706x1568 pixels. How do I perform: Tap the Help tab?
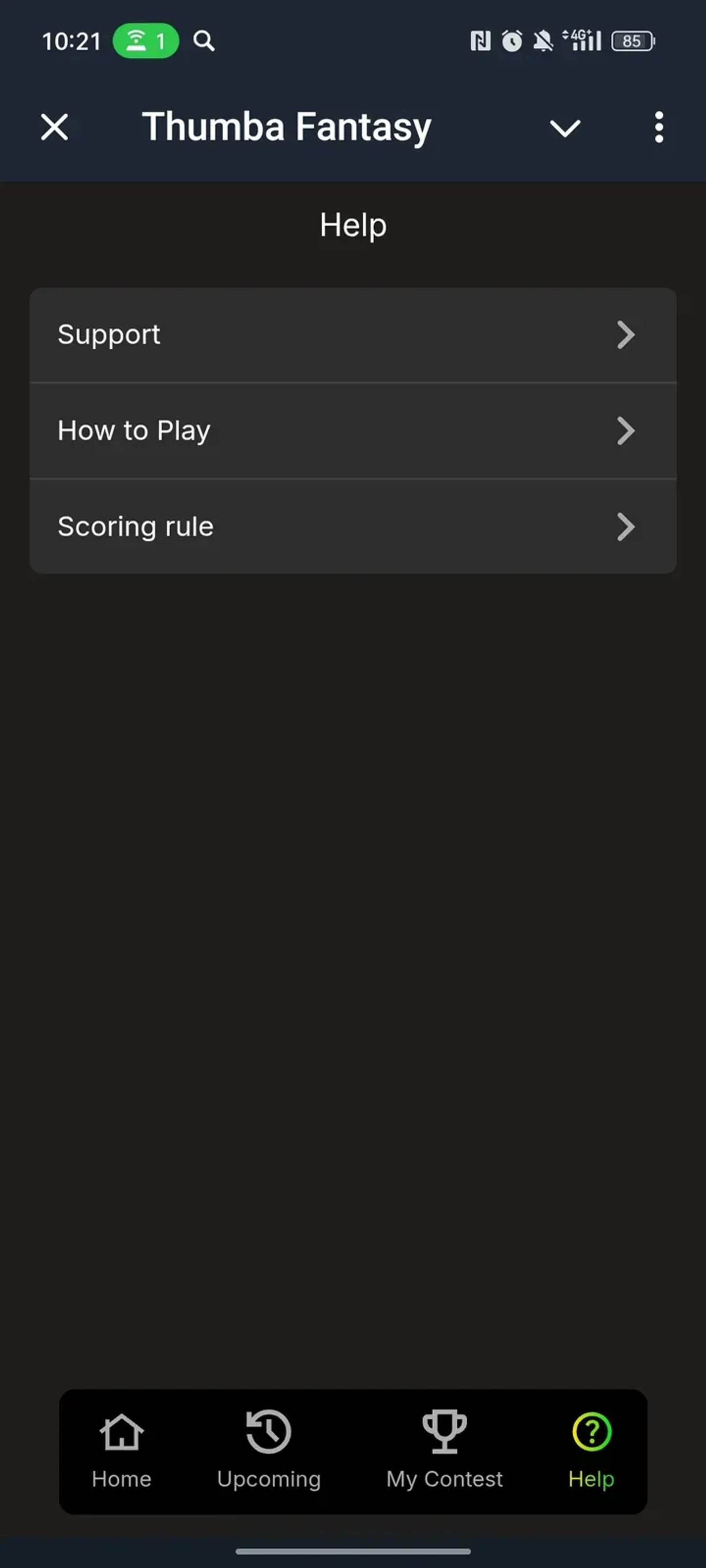(591, 1451)
